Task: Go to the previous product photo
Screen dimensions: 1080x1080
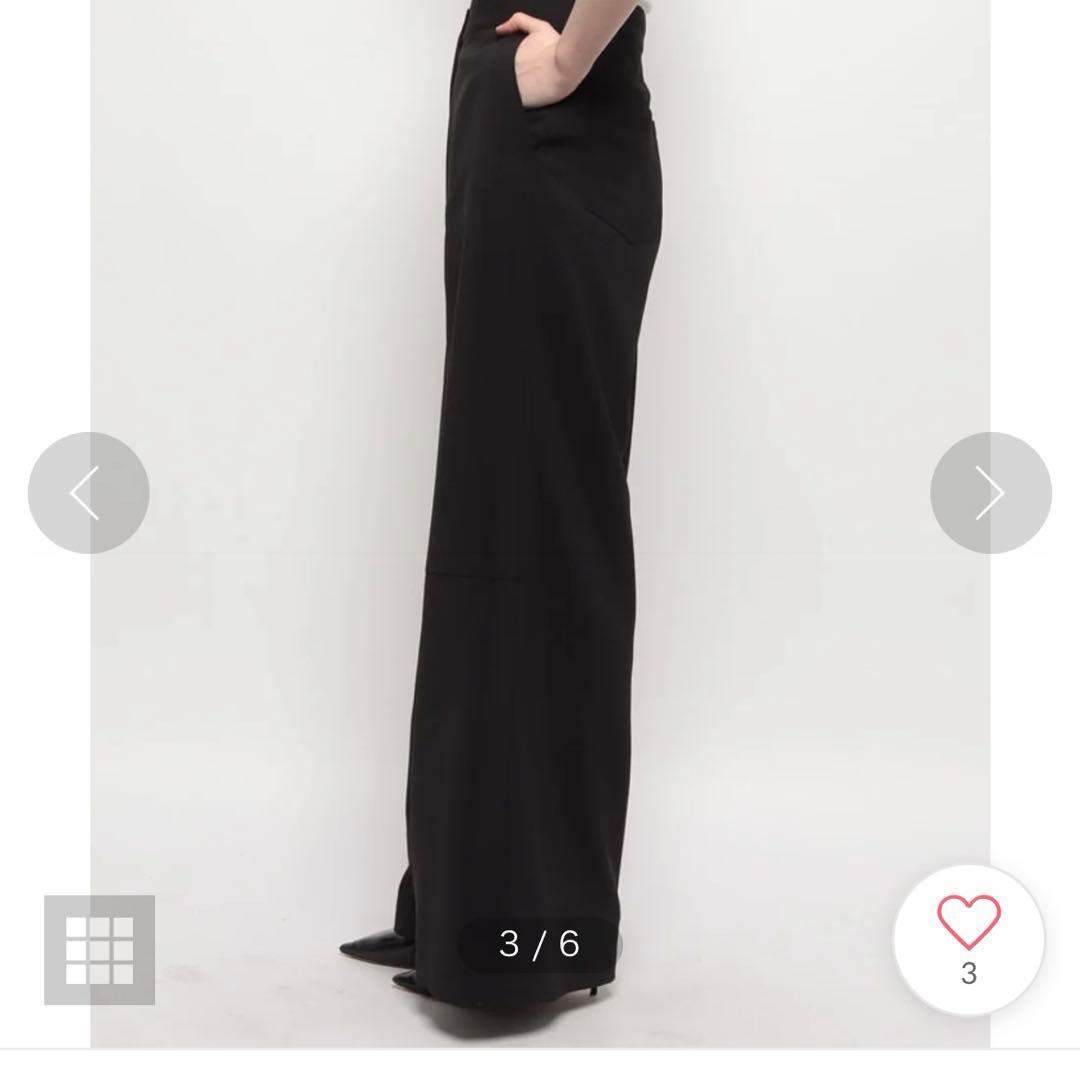Action: (x=88, y=492)
